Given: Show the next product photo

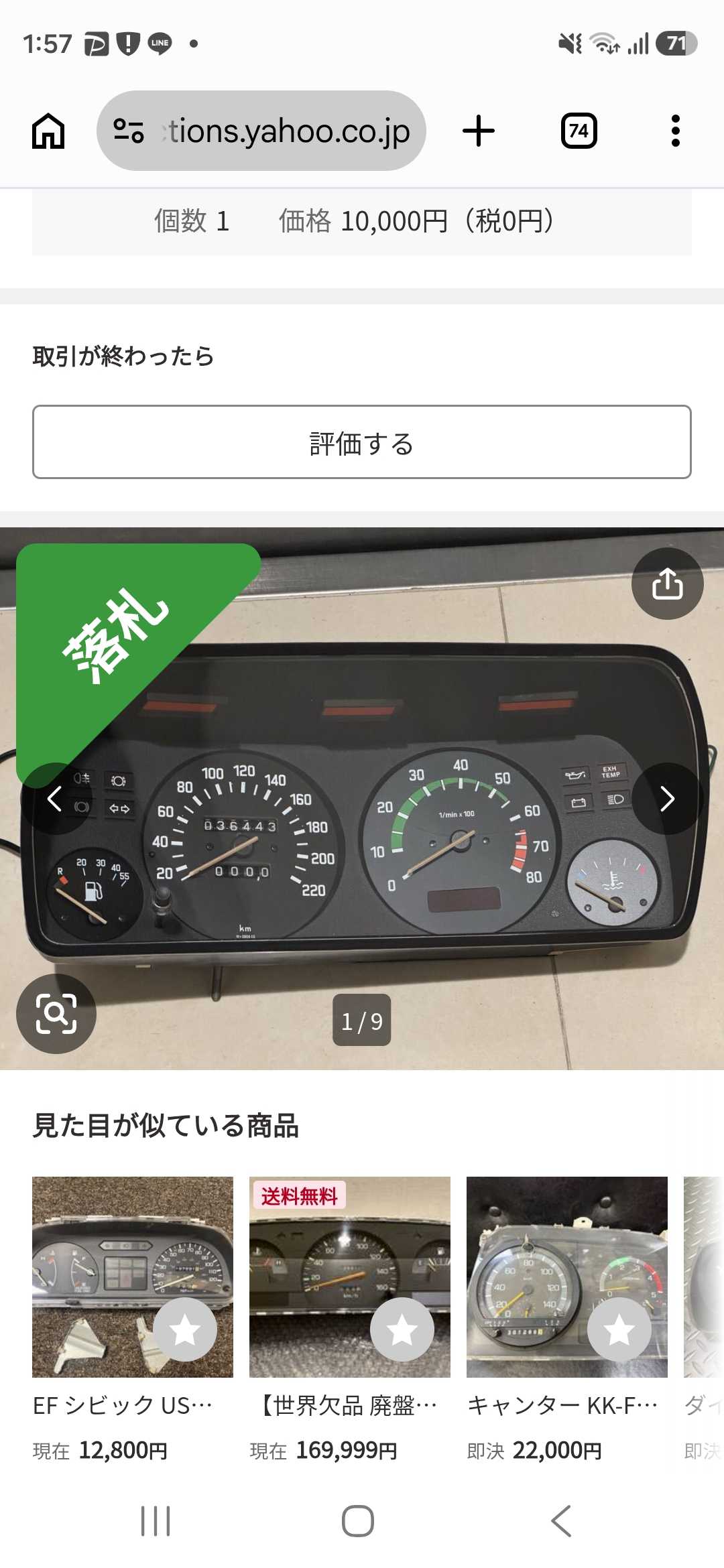Looking at the screenshot, I should 667,798.
